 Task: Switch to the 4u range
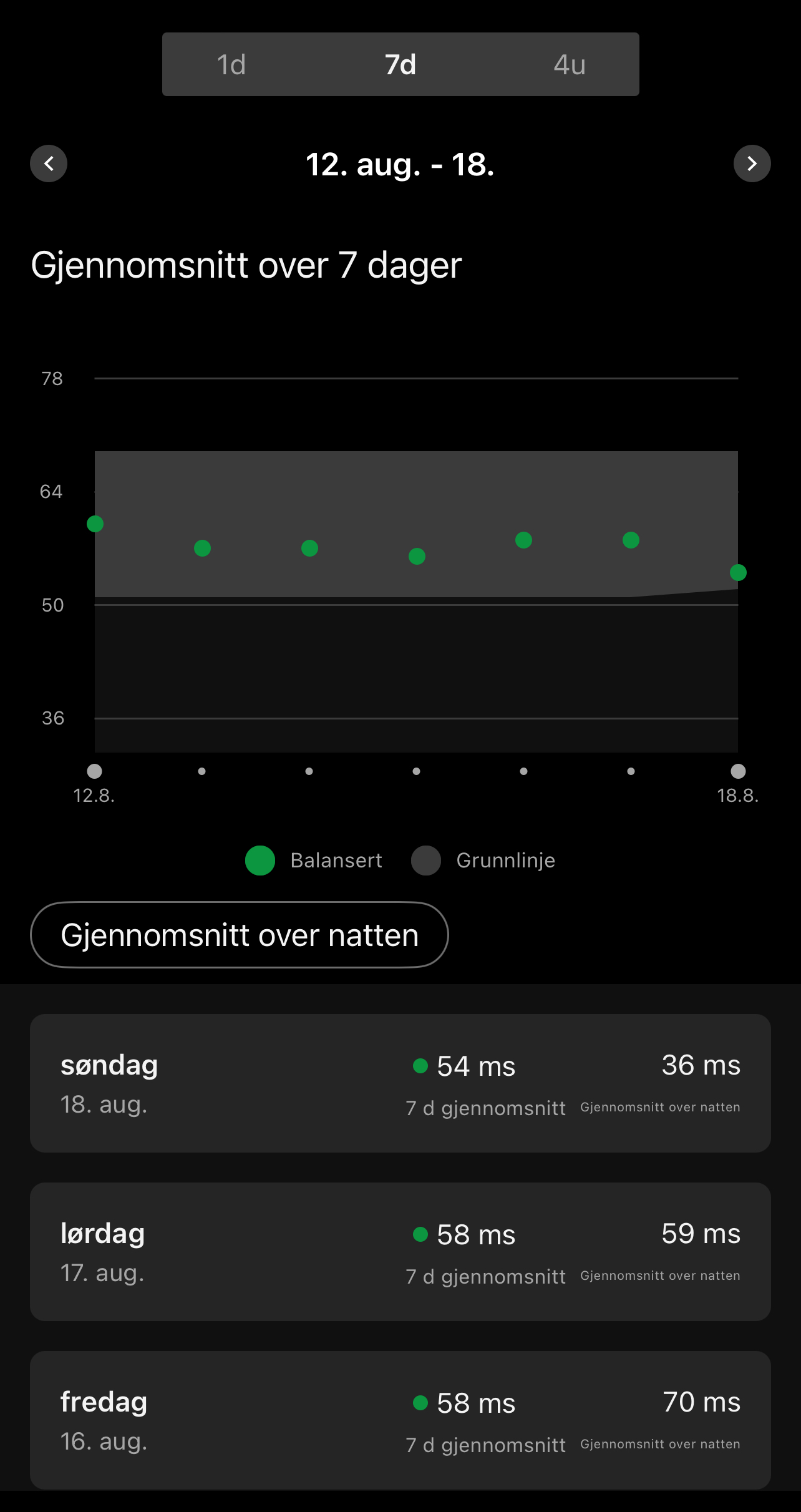coord(569,64)
